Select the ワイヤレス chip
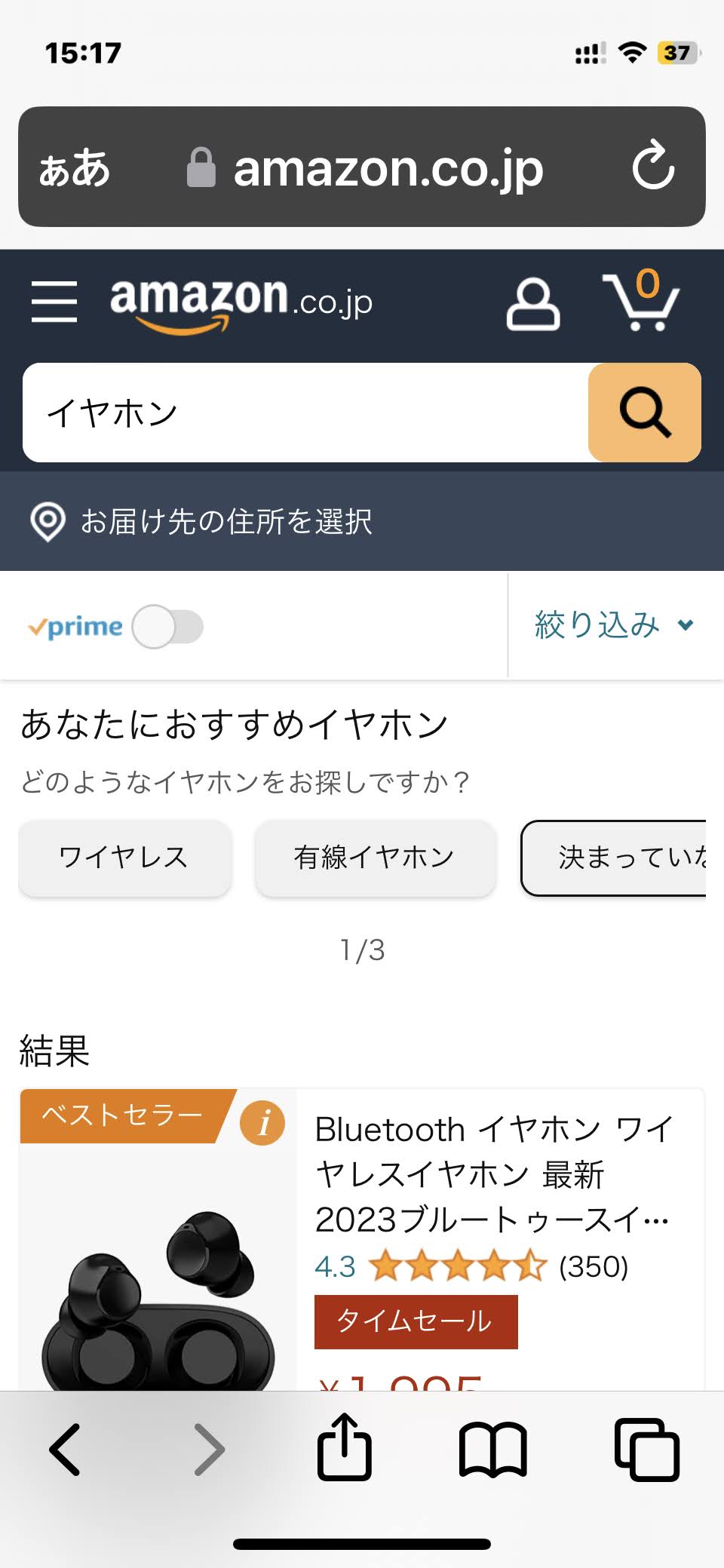724x1568 pixels. click(124, 858)
